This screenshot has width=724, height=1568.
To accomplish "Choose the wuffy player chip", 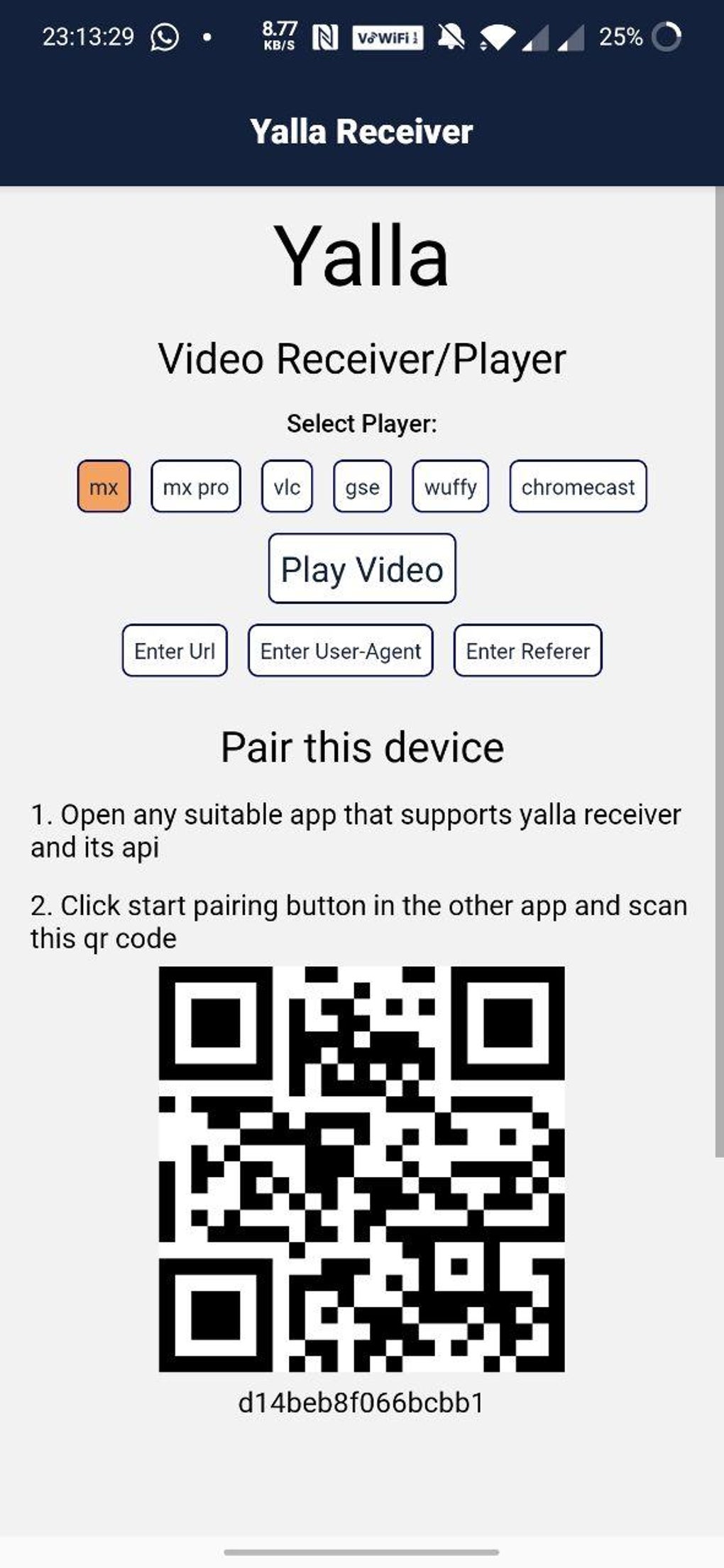I will click(x=450, y=487).
